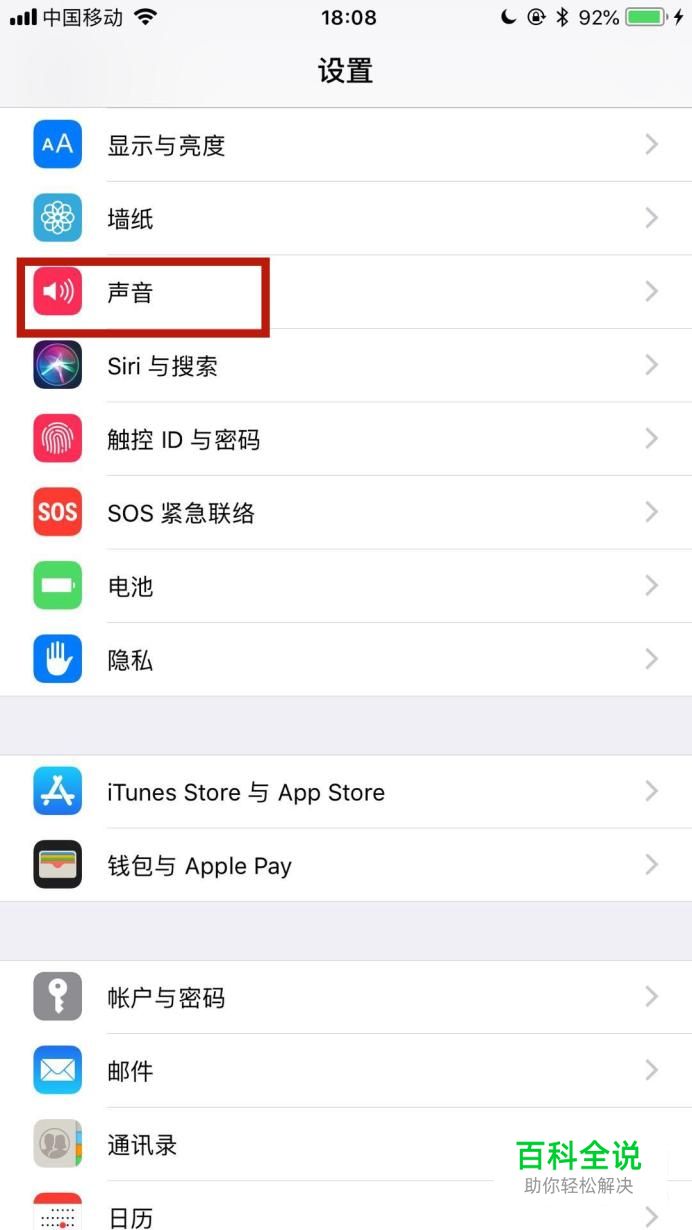Image resolution: width=692 pixels, height=1230 pixels.
Task: Open the 墙纸 wallpaper row
Action: point(346,218)
